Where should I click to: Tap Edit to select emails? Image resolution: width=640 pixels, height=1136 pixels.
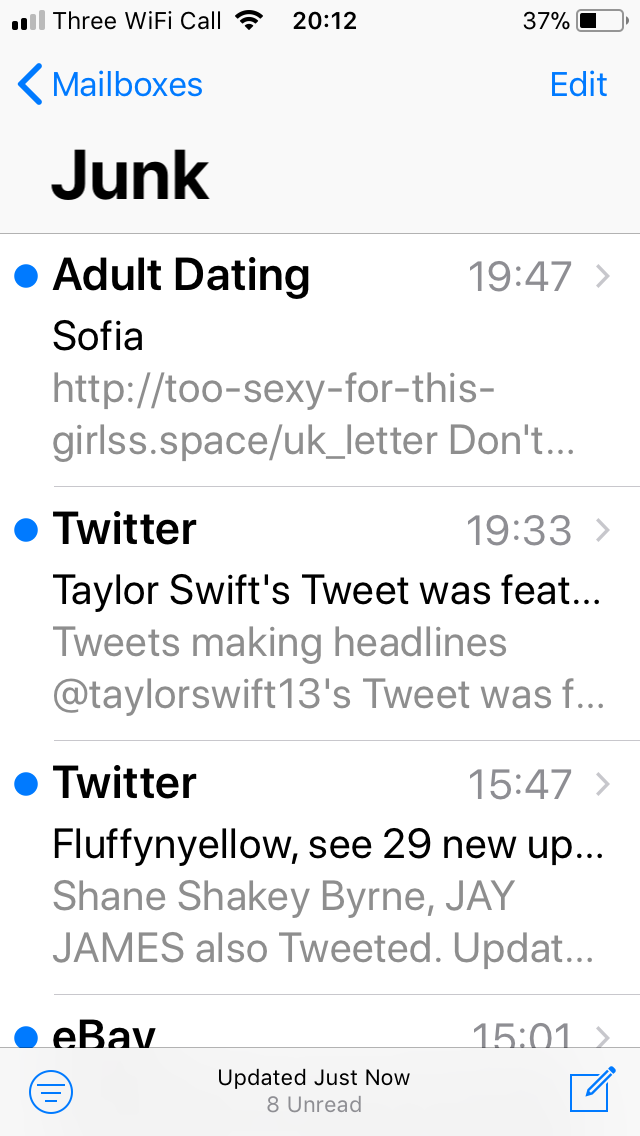point(578,85)
